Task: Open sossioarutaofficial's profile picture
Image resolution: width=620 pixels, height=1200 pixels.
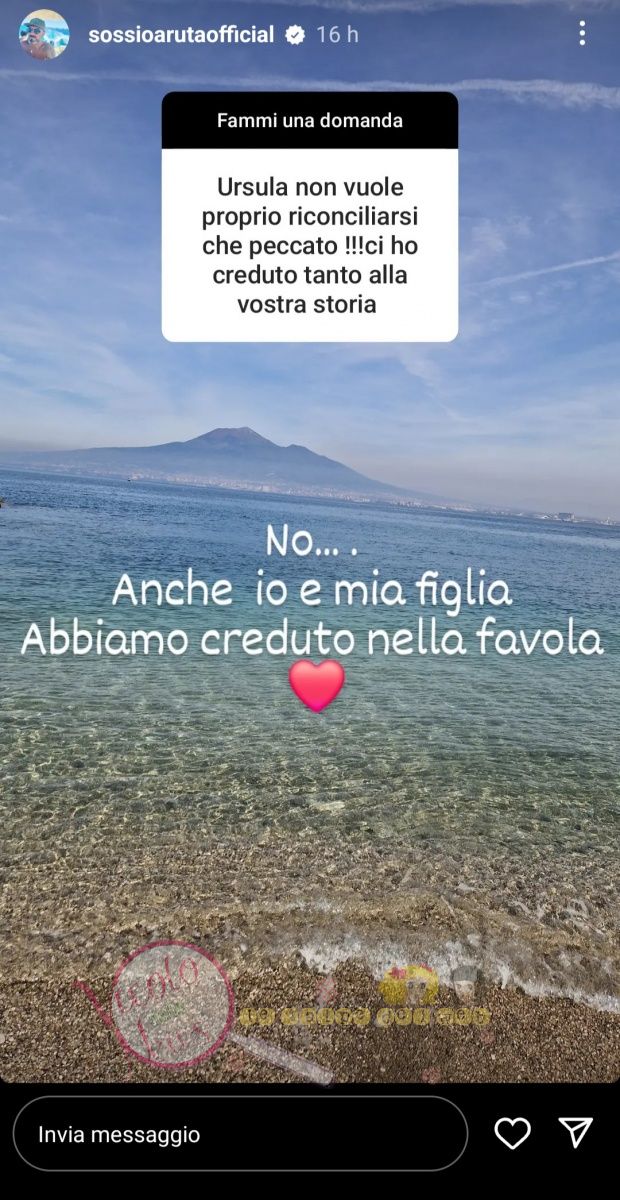Action: pos(44,35)
